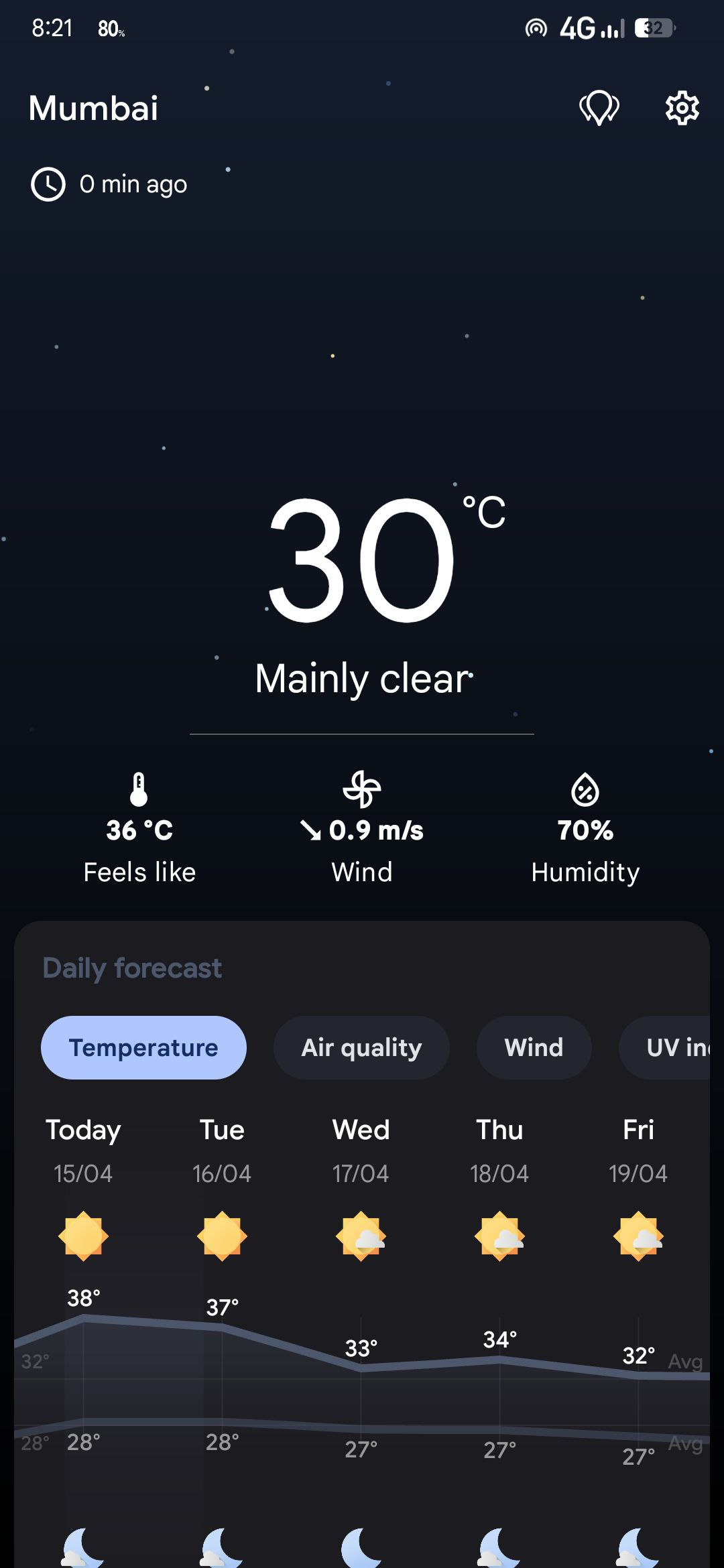Open Today's 15/04 forecast
724x1568 pixels.
(x=83, y=1150)
